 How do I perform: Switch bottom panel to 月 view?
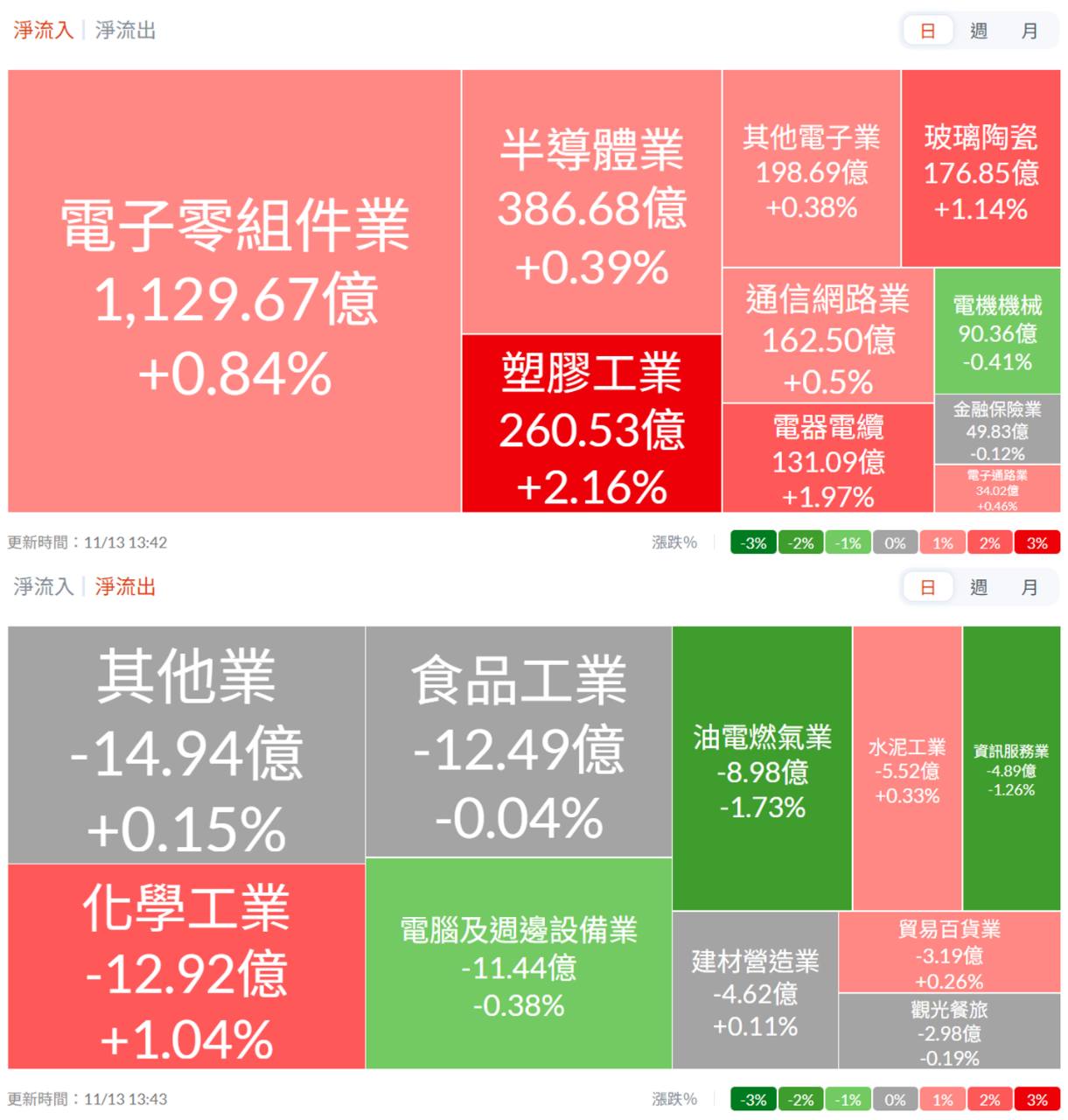tap(1029, 587)
